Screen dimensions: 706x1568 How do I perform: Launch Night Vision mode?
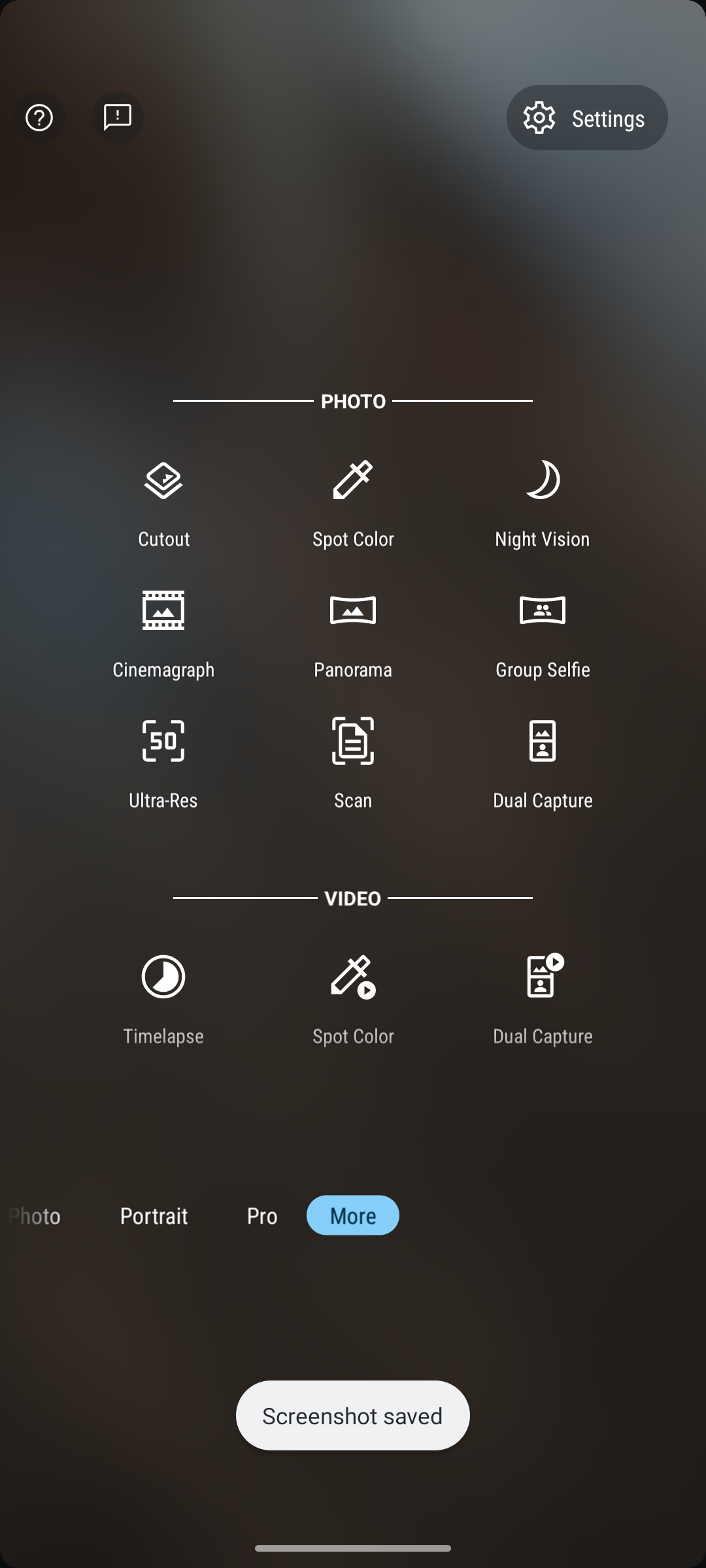(543, 504)
